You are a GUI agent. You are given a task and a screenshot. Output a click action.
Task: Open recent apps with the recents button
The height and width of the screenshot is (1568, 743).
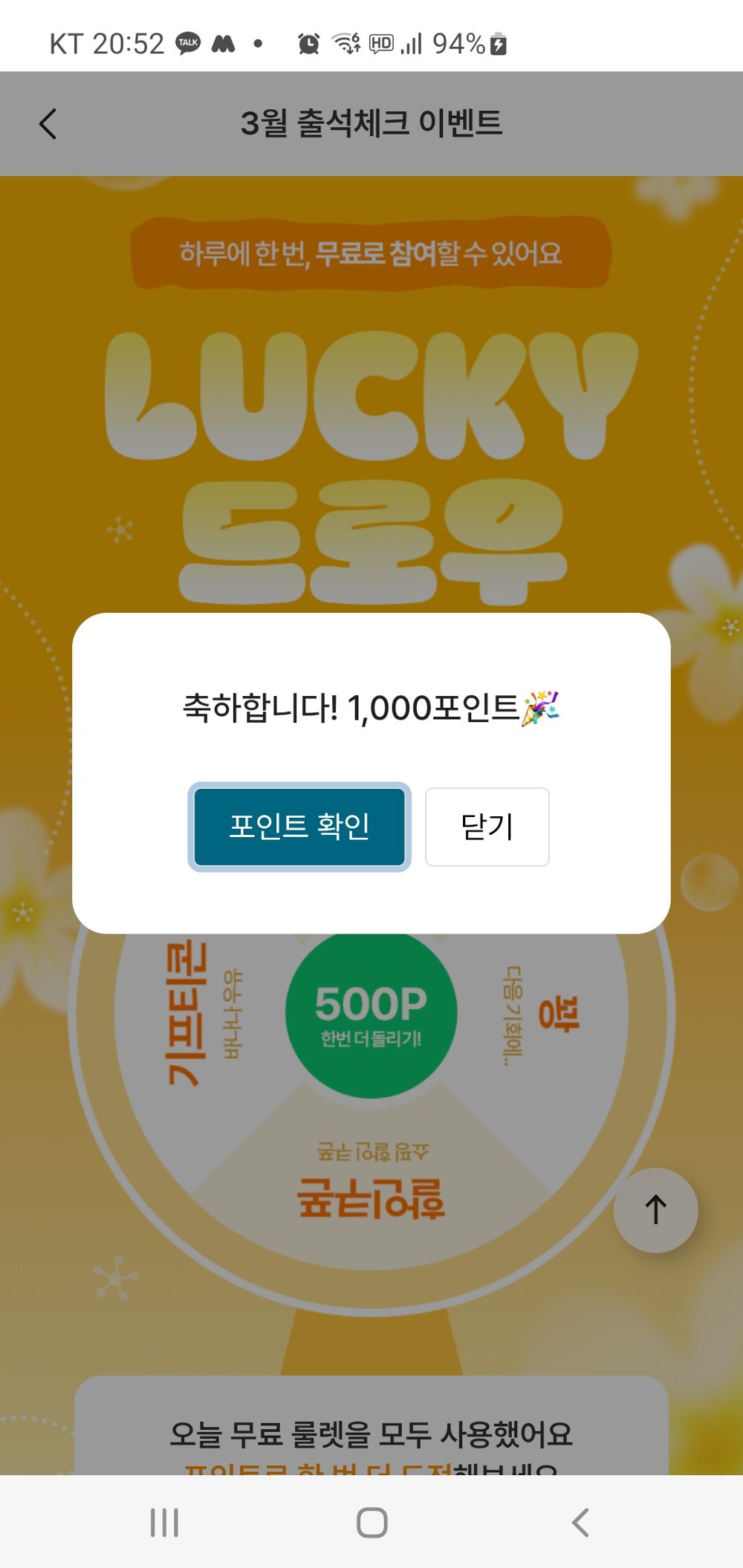coord(165,1520)
